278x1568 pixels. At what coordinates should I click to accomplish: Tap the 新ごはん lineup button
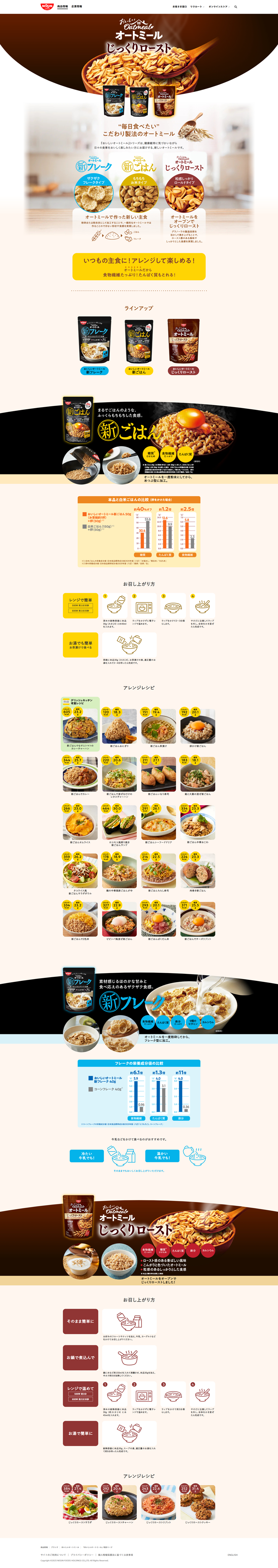[139, 371]
